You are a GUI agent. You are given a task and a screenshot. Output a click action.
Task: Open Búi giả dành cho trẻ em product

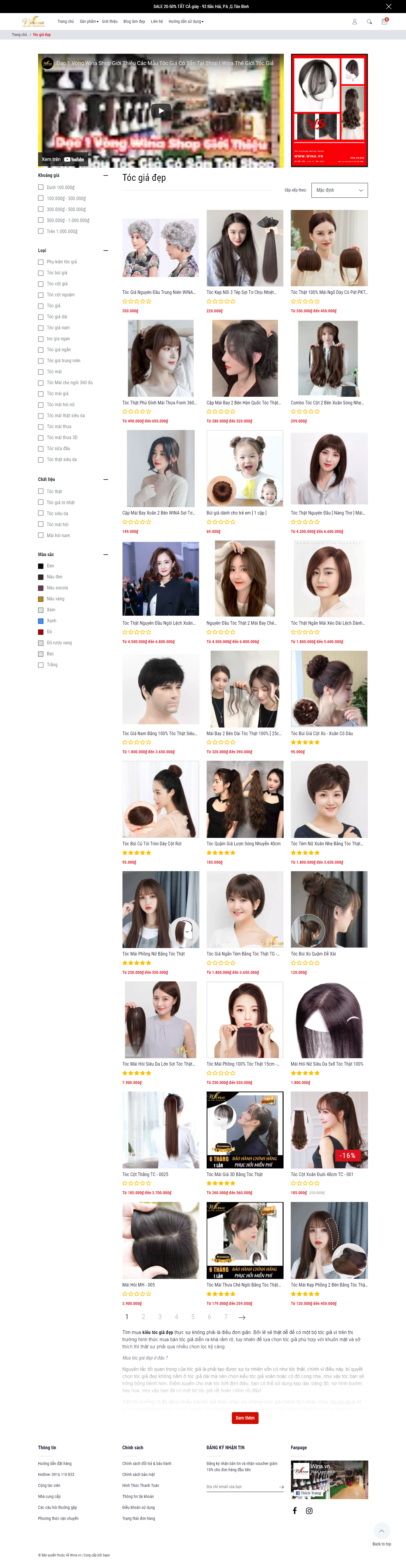point(244,469)
